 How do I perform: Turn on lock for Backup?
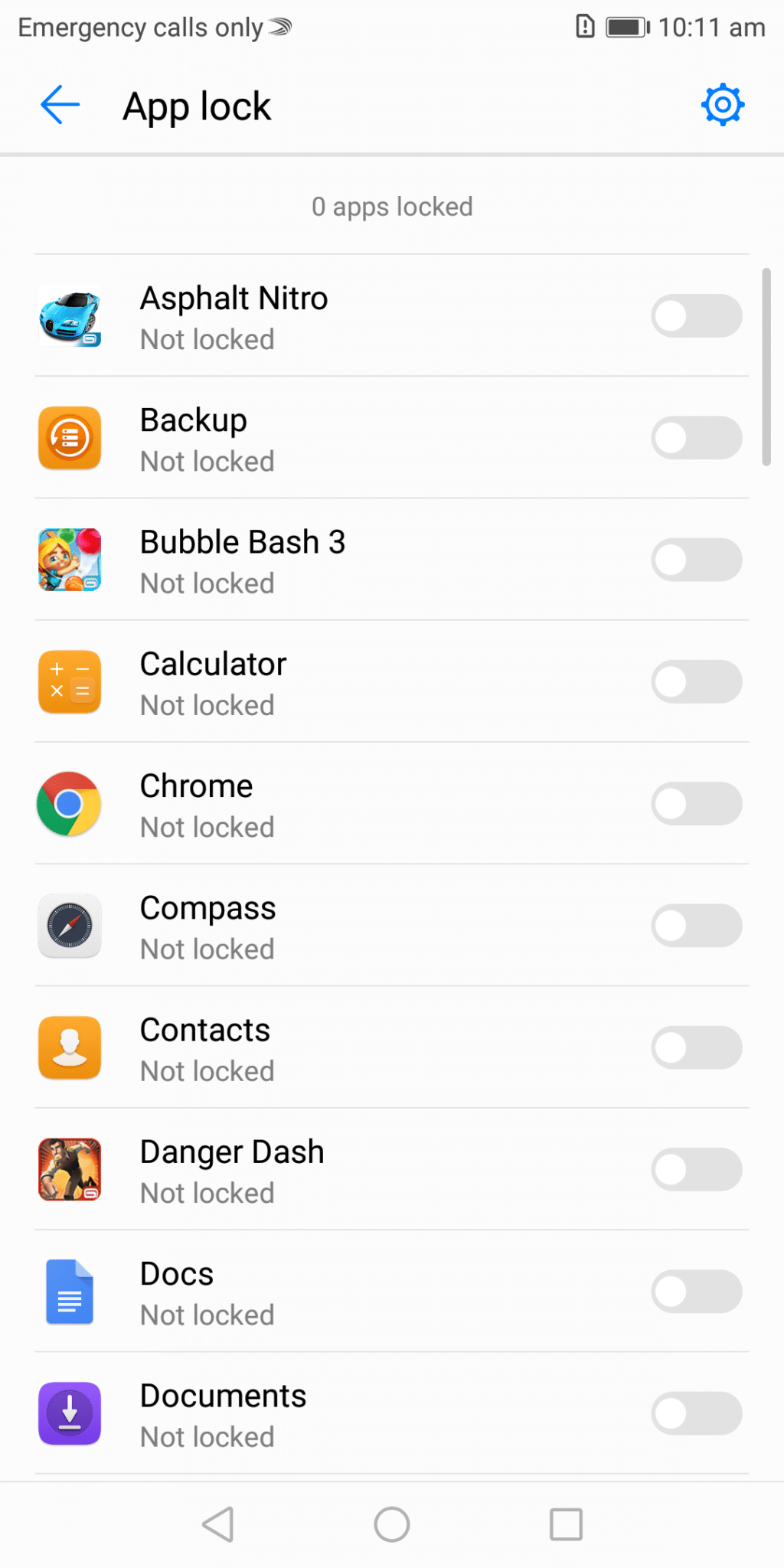(697, 438)
